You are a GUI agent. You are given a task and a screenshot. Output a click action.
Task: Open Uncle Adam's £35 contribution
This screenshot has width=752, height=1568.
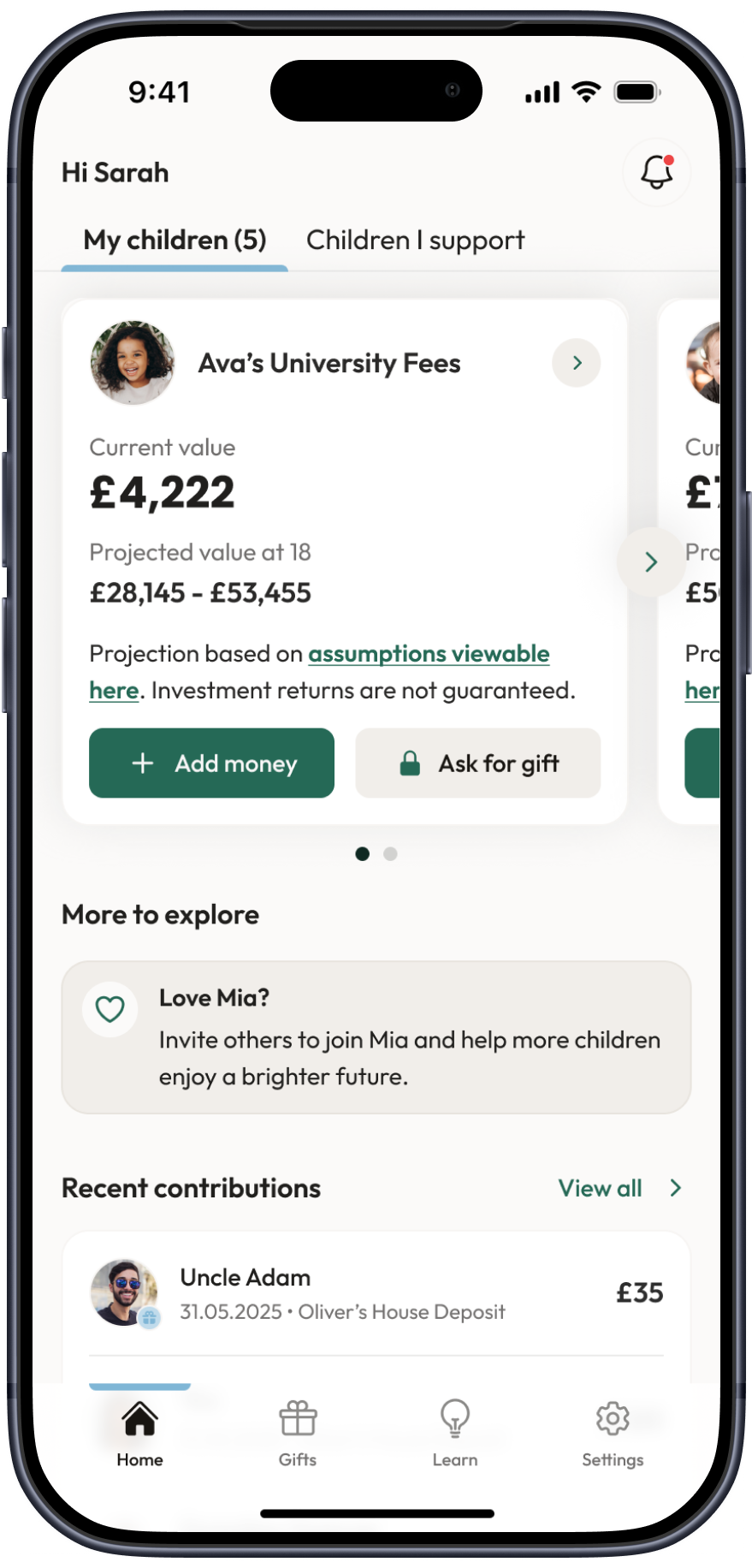[x=376, y=1293]
